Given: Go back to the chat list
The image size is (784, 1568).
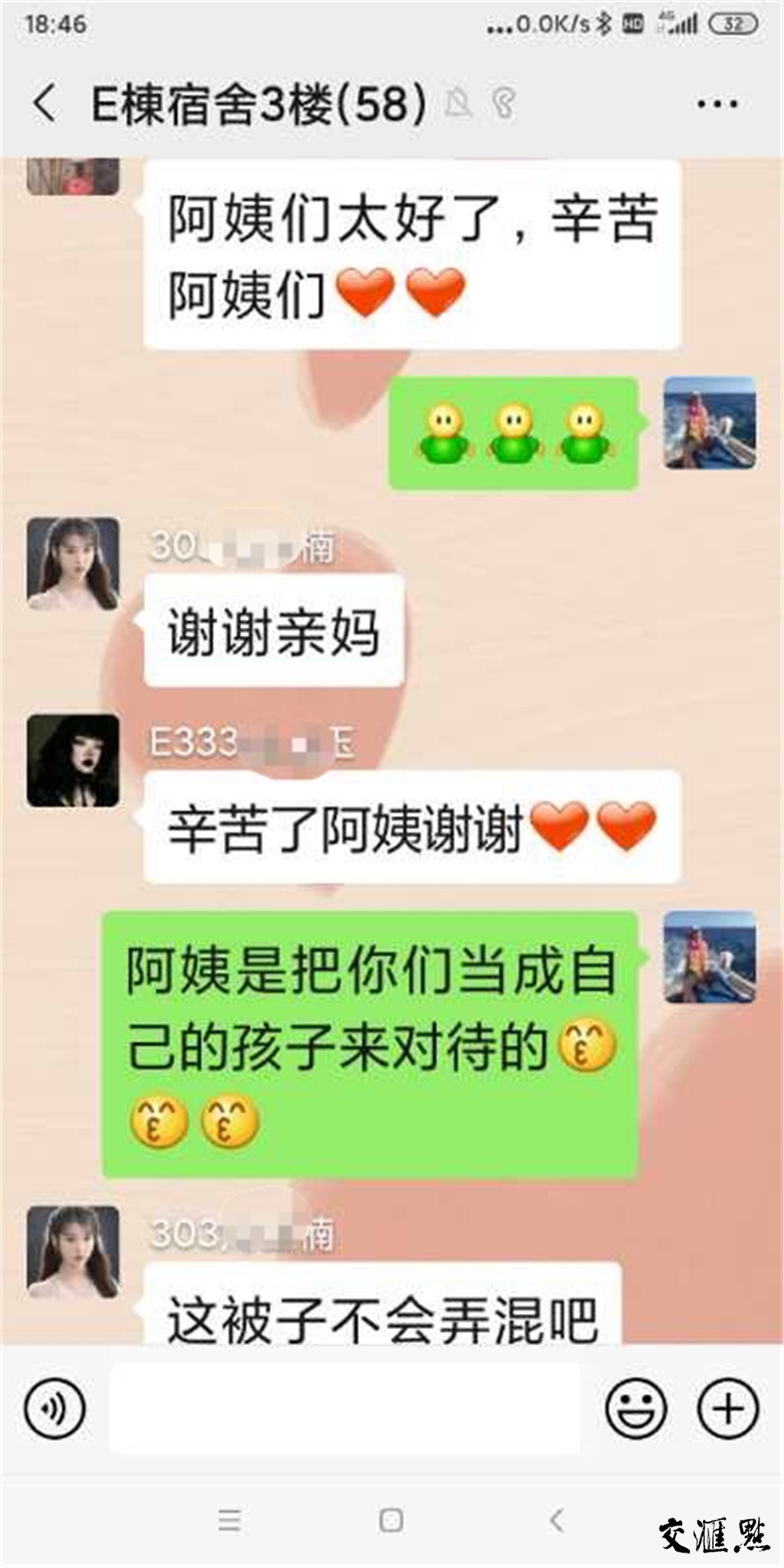Looking at the screenshot, I should (44, 103).
